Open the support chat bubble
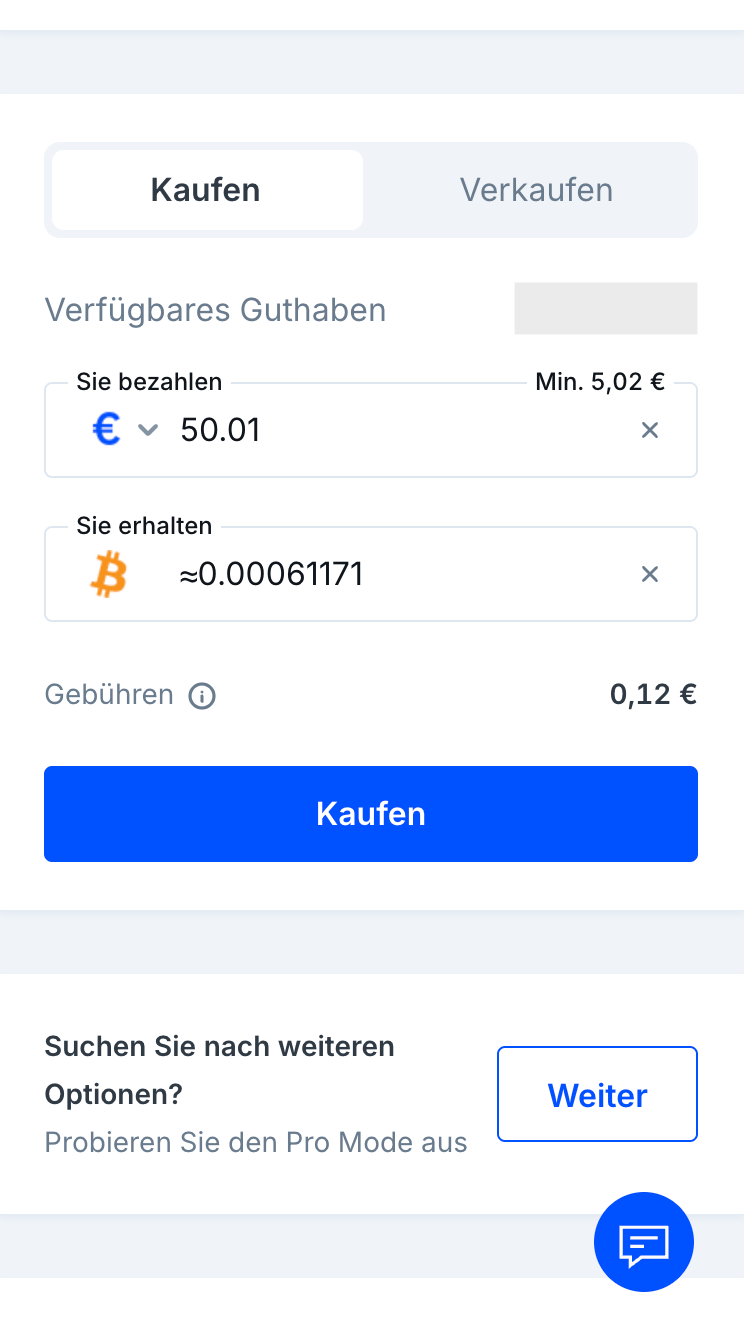 pyautogui.click(x=644, y=1242)
